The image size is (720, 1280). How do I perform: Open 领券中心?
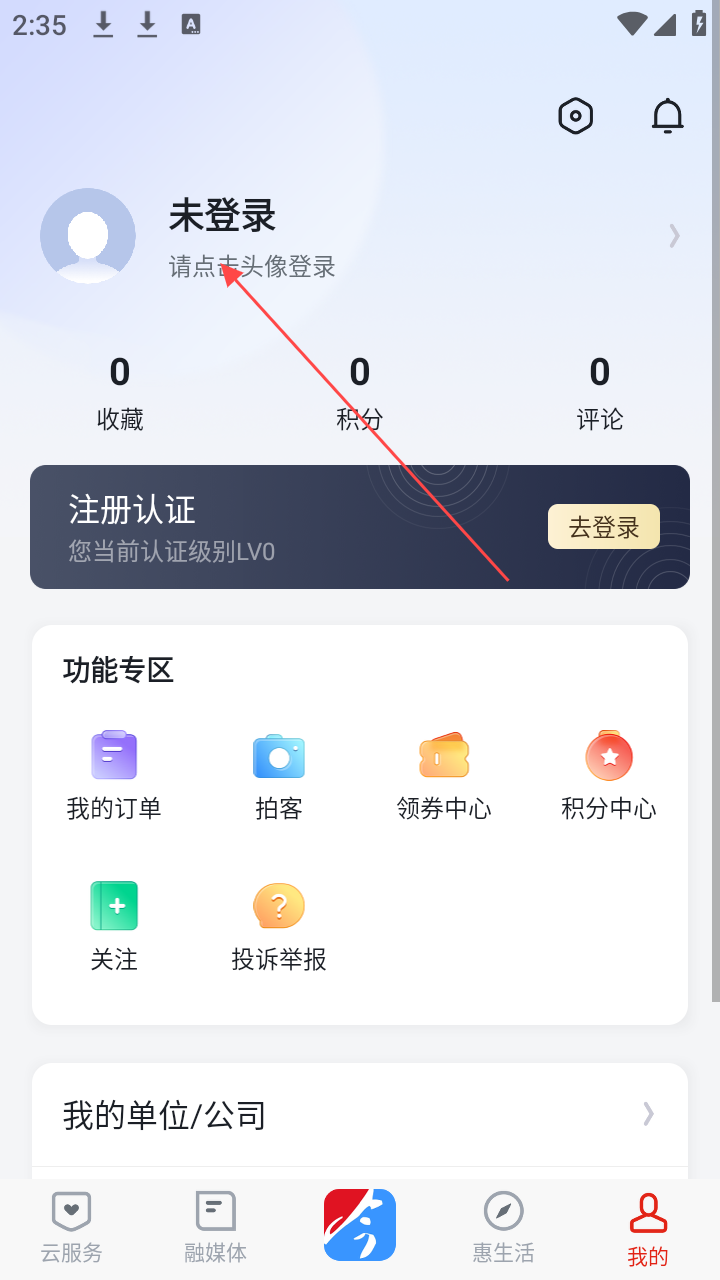444,776
